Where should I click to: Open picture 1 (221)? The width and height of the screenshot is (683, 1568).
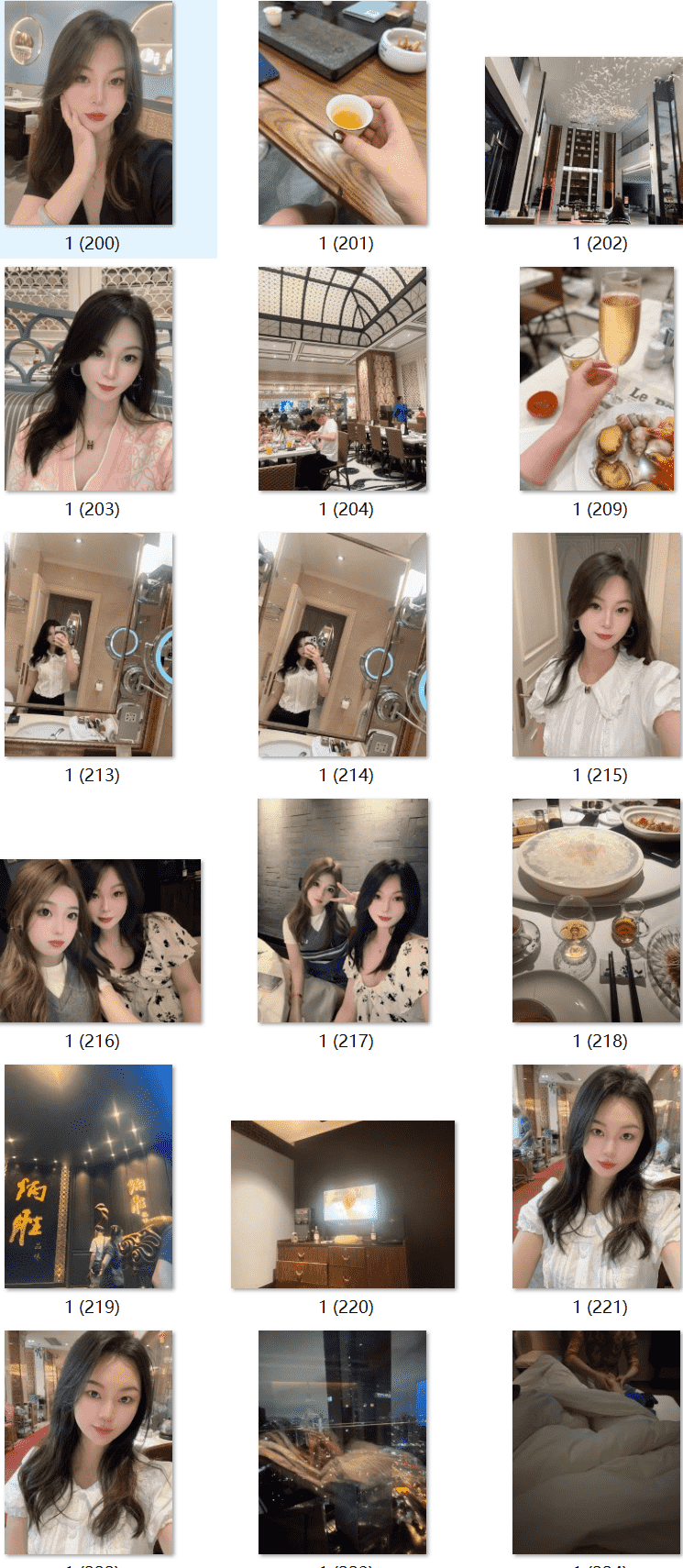pos(597,1176)
